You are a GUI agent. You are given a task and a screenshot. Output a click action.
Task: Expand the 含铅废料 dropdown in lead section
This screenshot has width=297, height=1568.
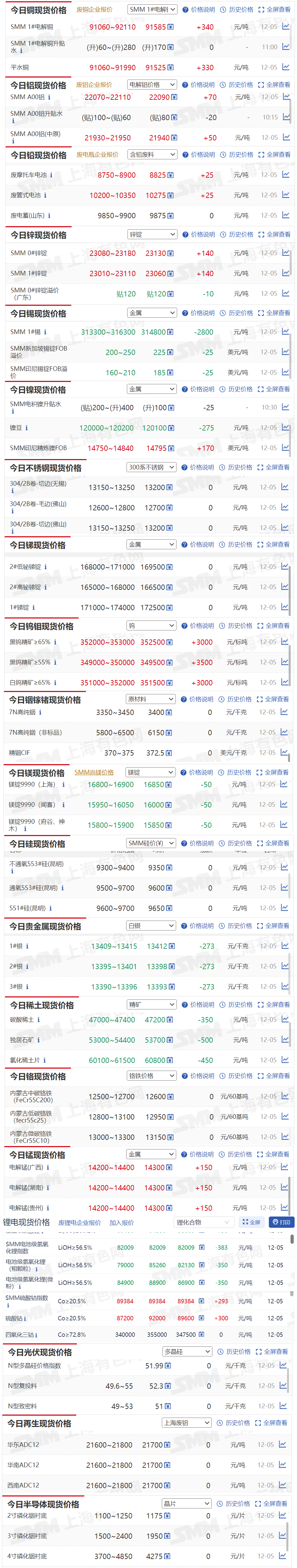tap(152, 155)
